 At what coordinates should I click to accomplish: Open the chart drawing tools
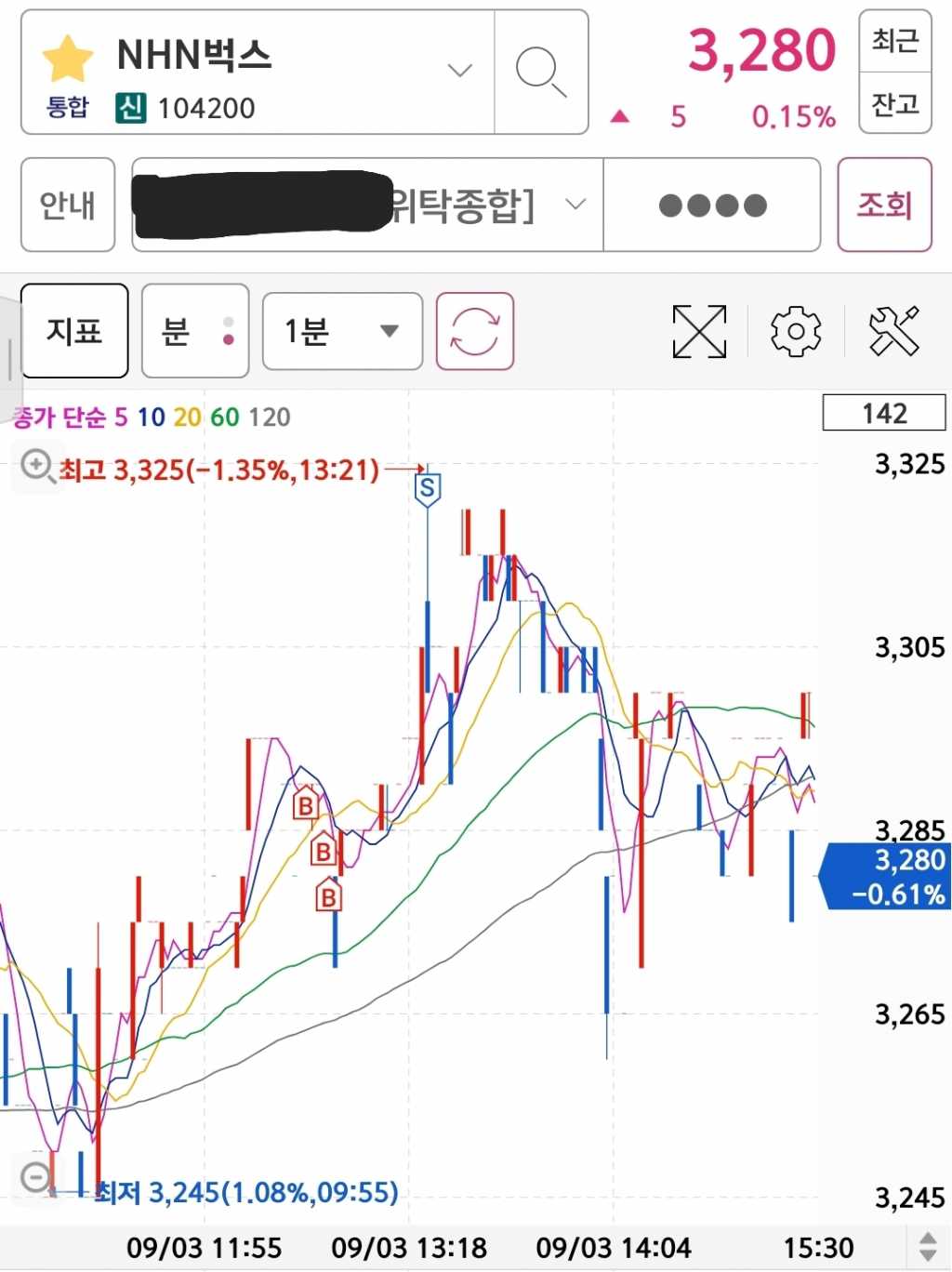tap(893, 331)
